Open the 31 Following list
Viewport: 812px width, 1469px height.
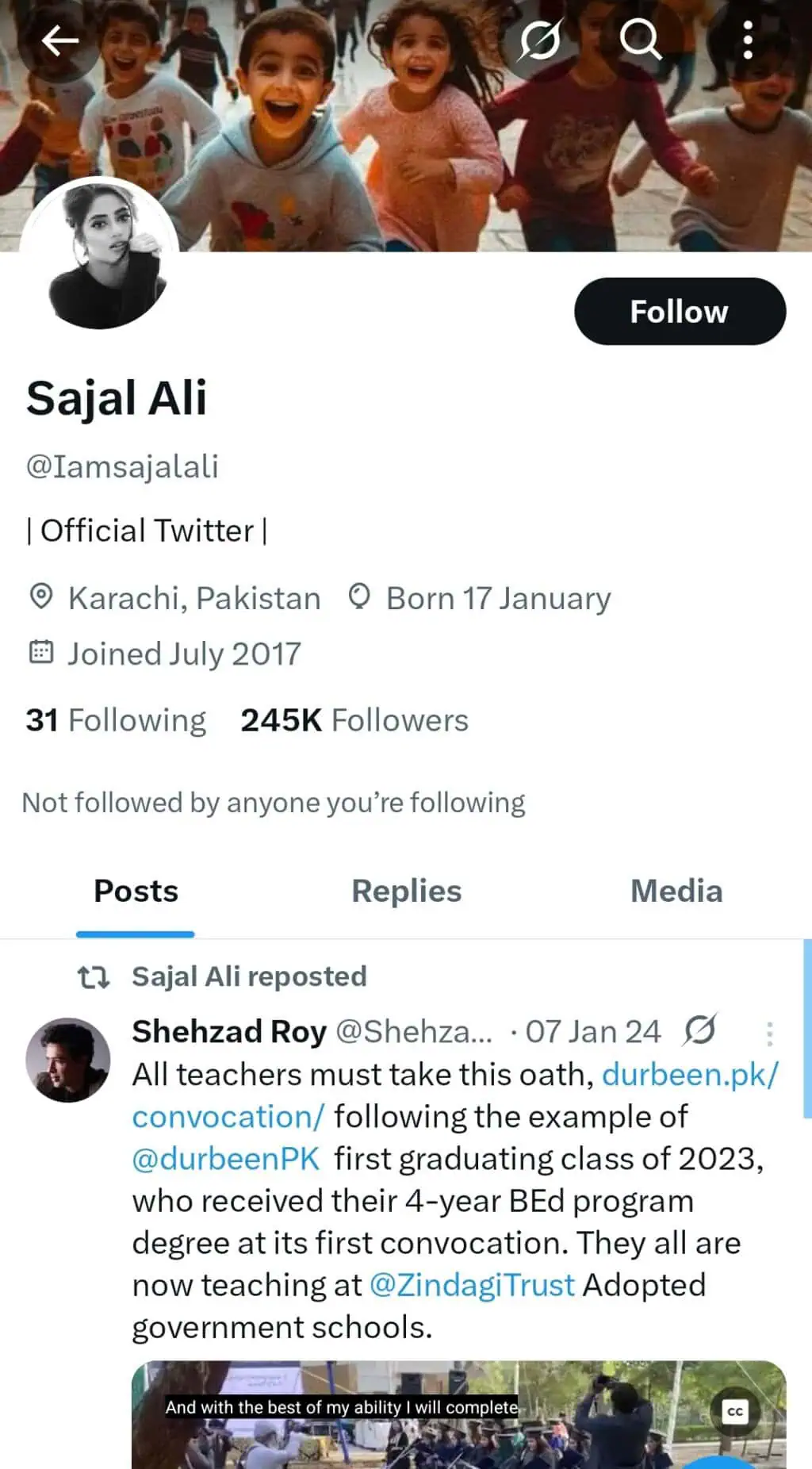tap(116, 720)
